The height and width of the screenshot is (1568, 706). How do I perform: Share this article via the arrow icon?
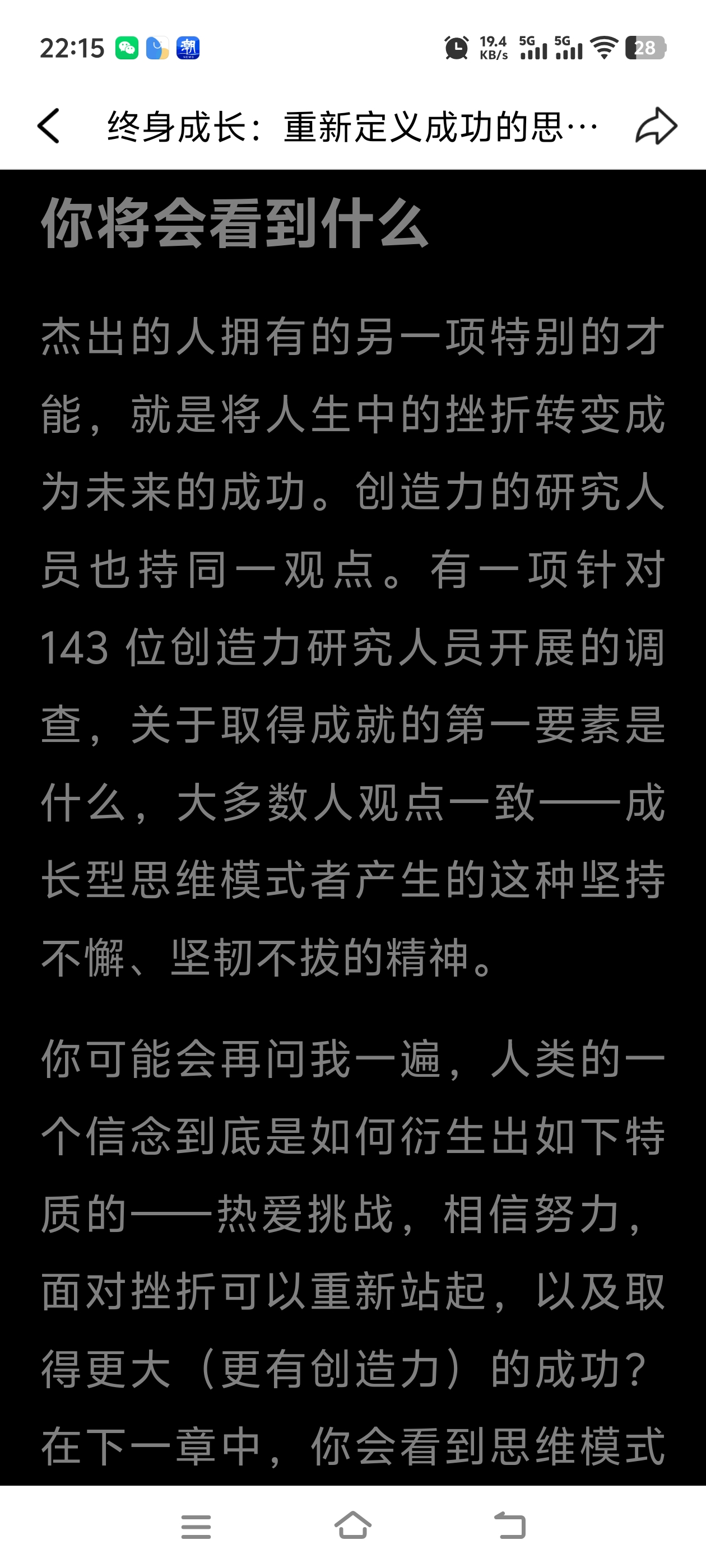click(x=656, y=126)
